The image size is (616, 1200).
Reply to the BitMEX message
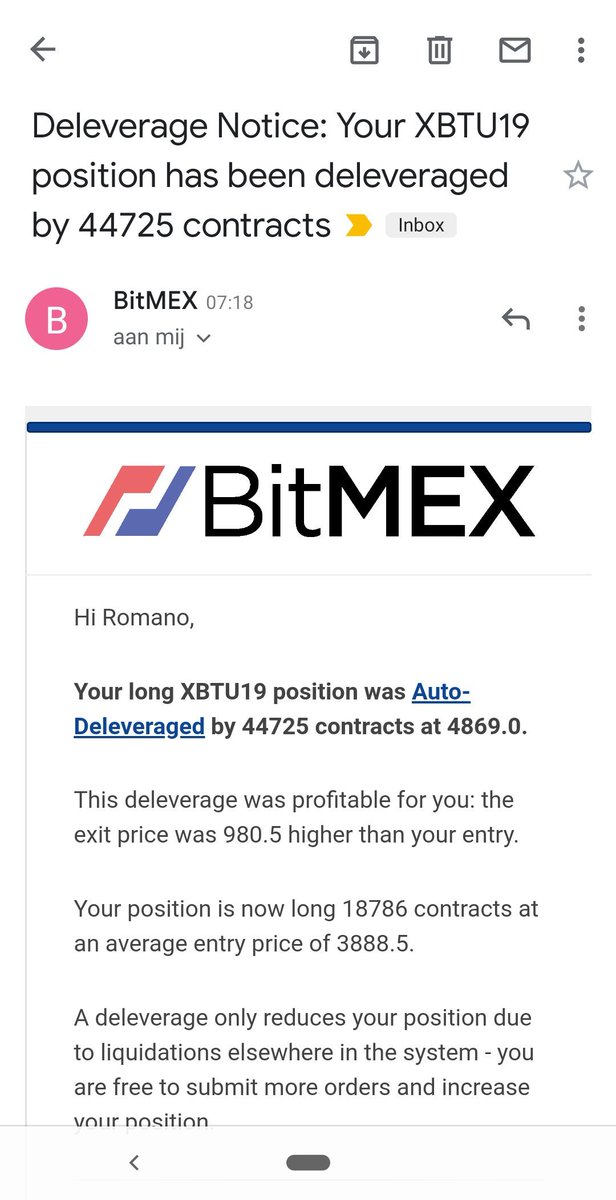[x=515, y=319]
